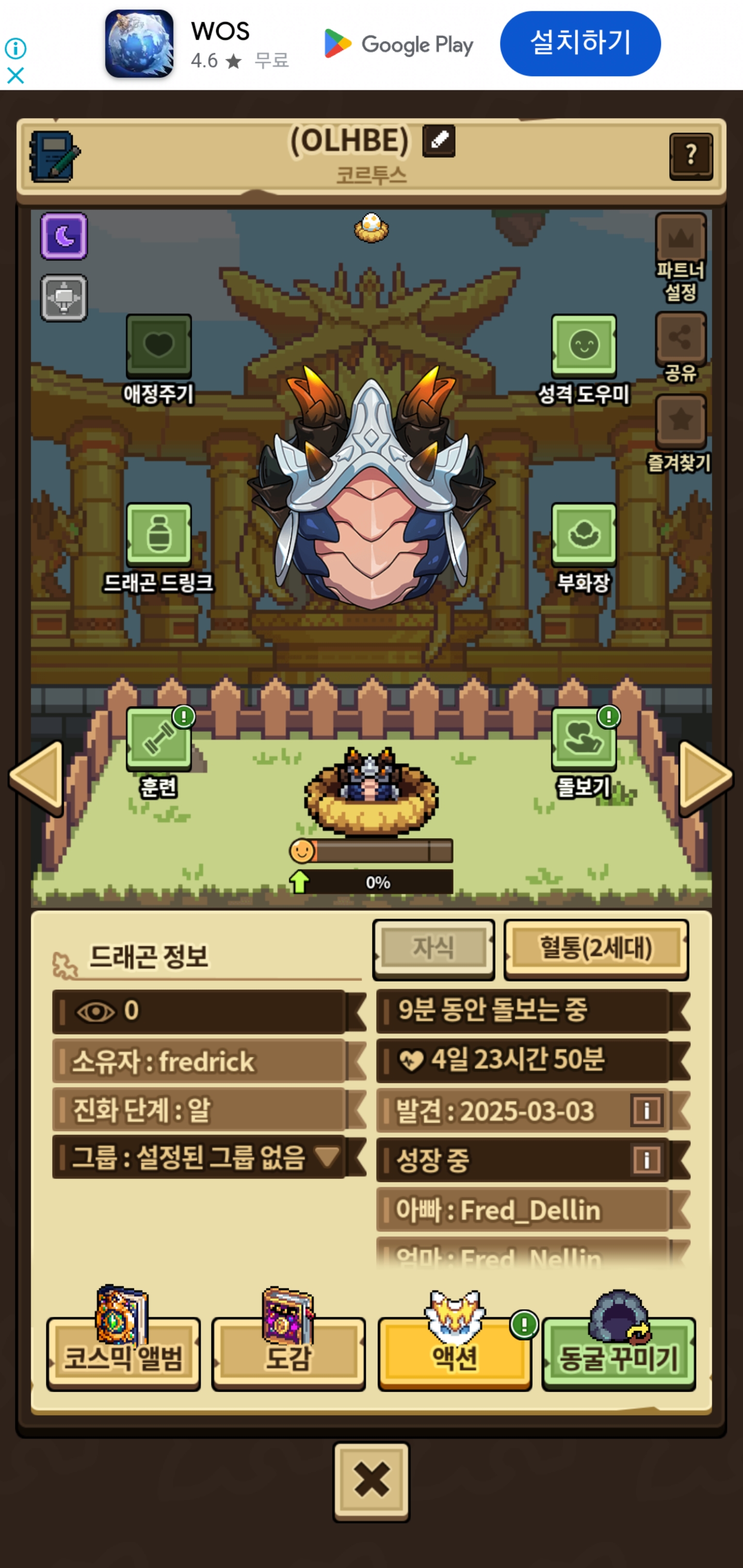Open the help question mark

(x=690, y=156)
